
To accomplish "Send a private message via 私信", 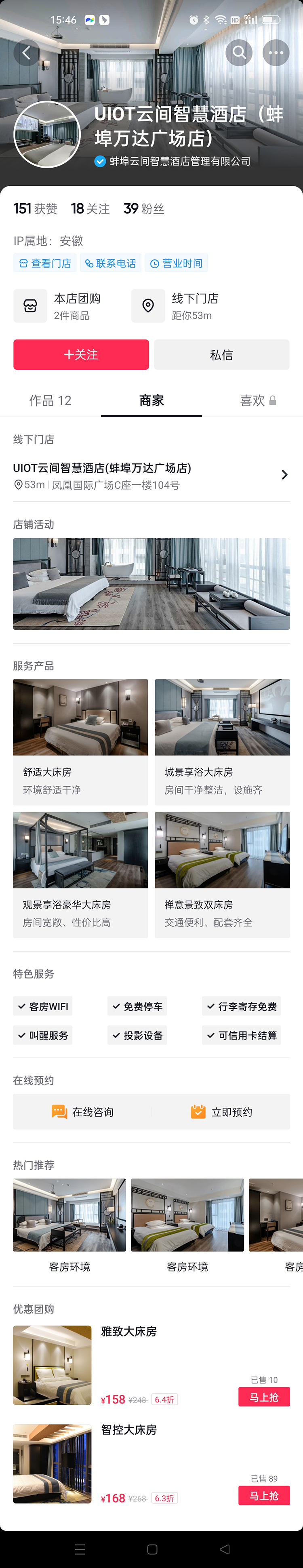I will point(221,354).
